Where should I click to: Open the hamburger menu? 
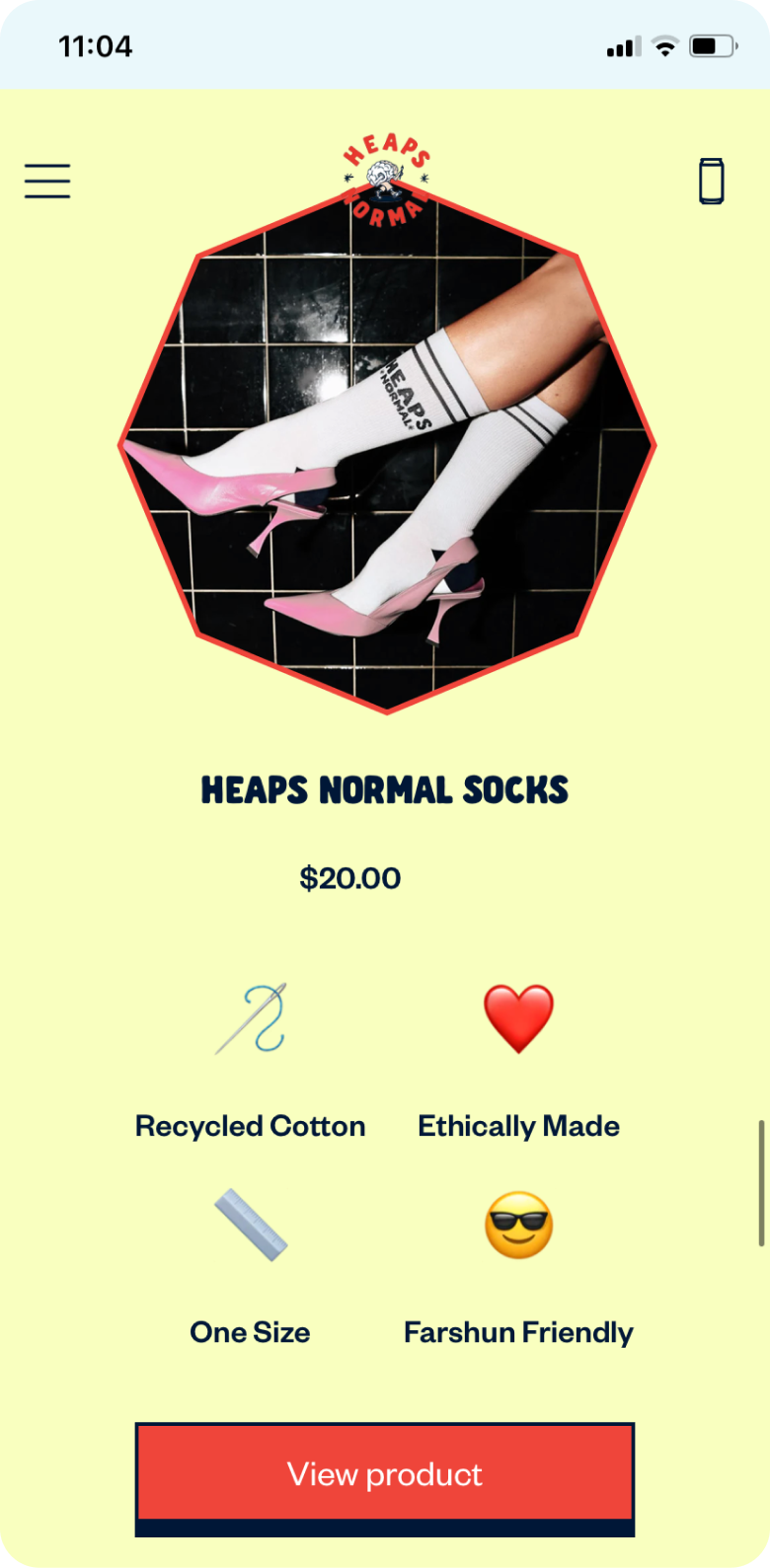point(47,182)
